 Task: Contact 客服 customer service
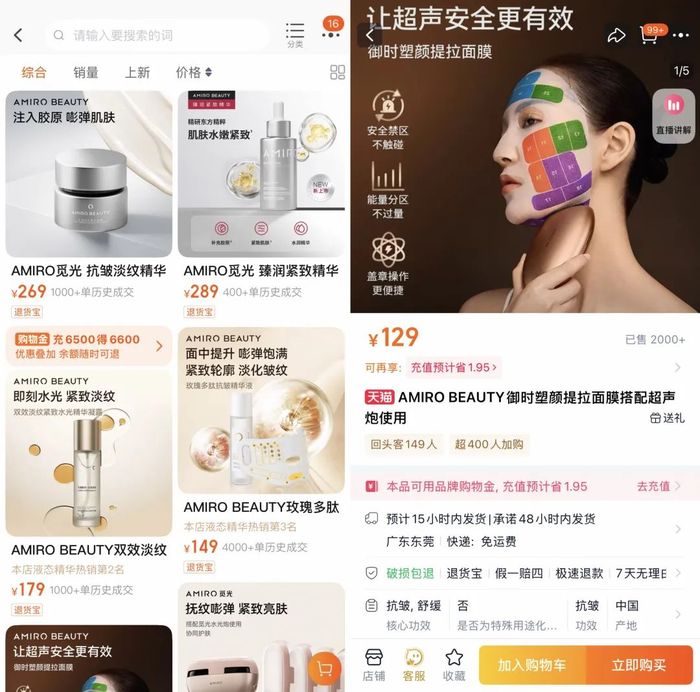pos(414,663)
